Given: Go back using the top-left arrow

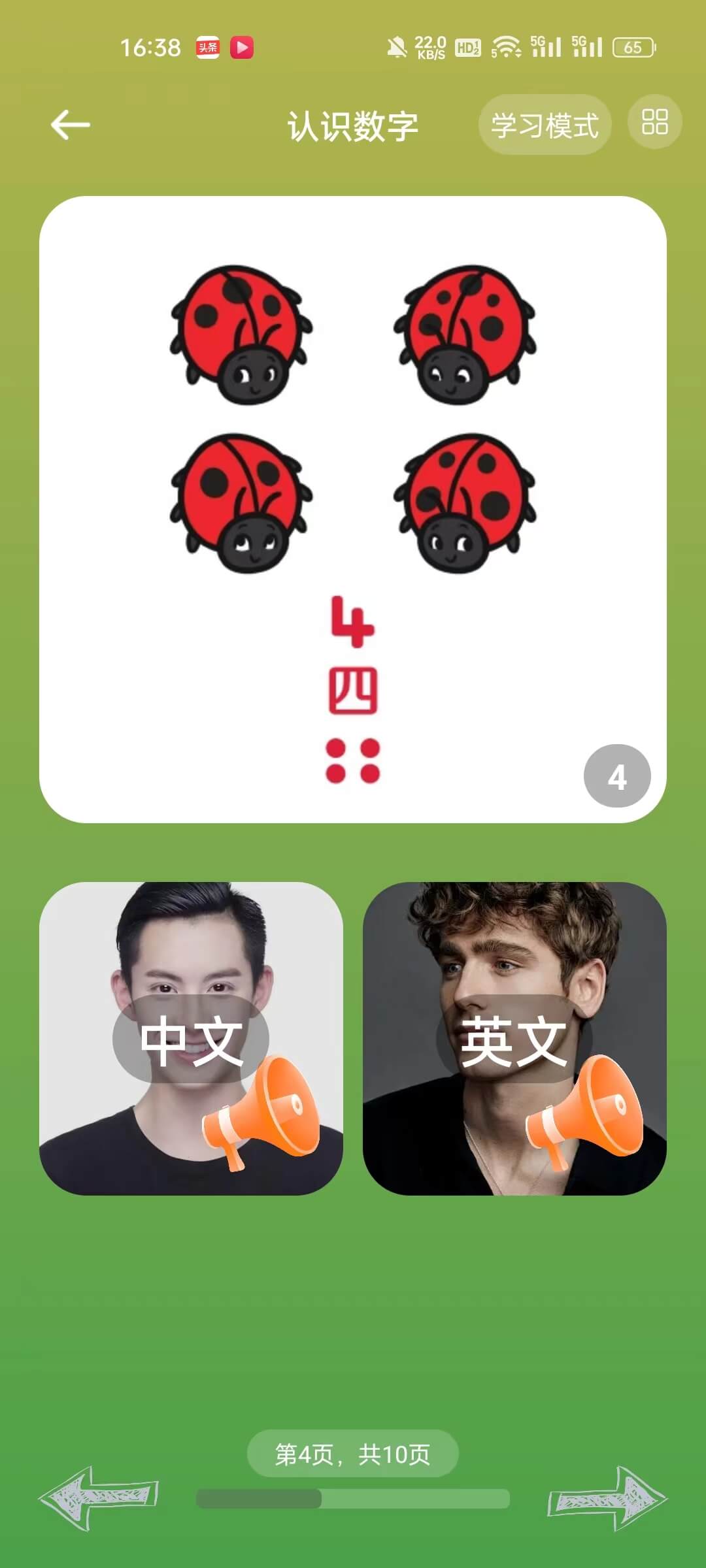Looking at the screenshot, I should (71, 125).
